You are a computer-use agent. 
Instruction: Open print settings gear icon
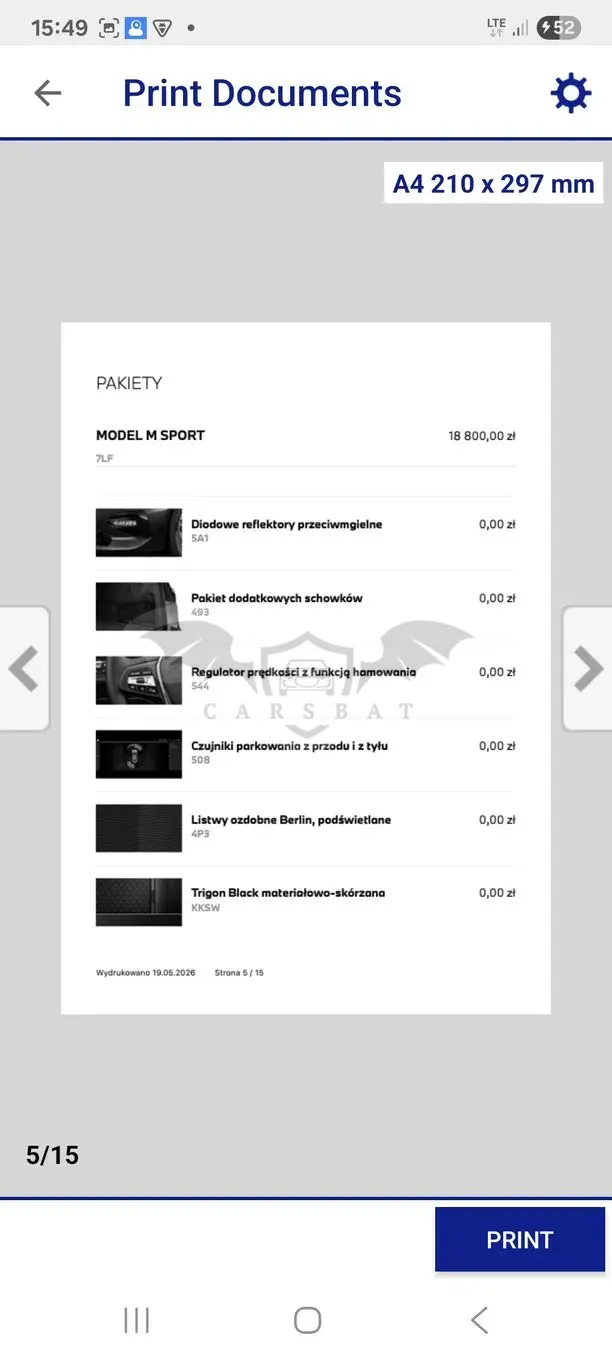[x=571, y=93]
